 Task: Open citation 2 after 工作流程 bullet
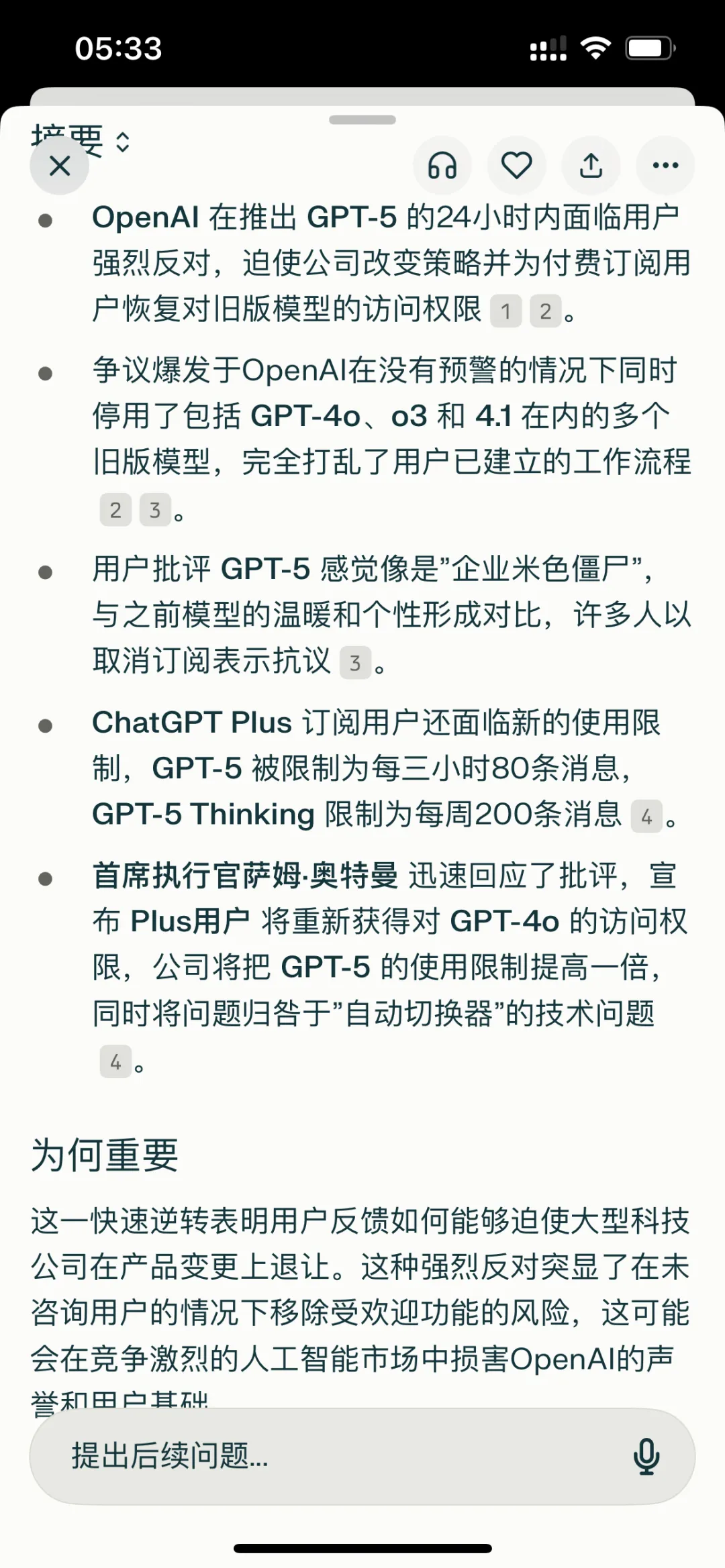[115, 510]
